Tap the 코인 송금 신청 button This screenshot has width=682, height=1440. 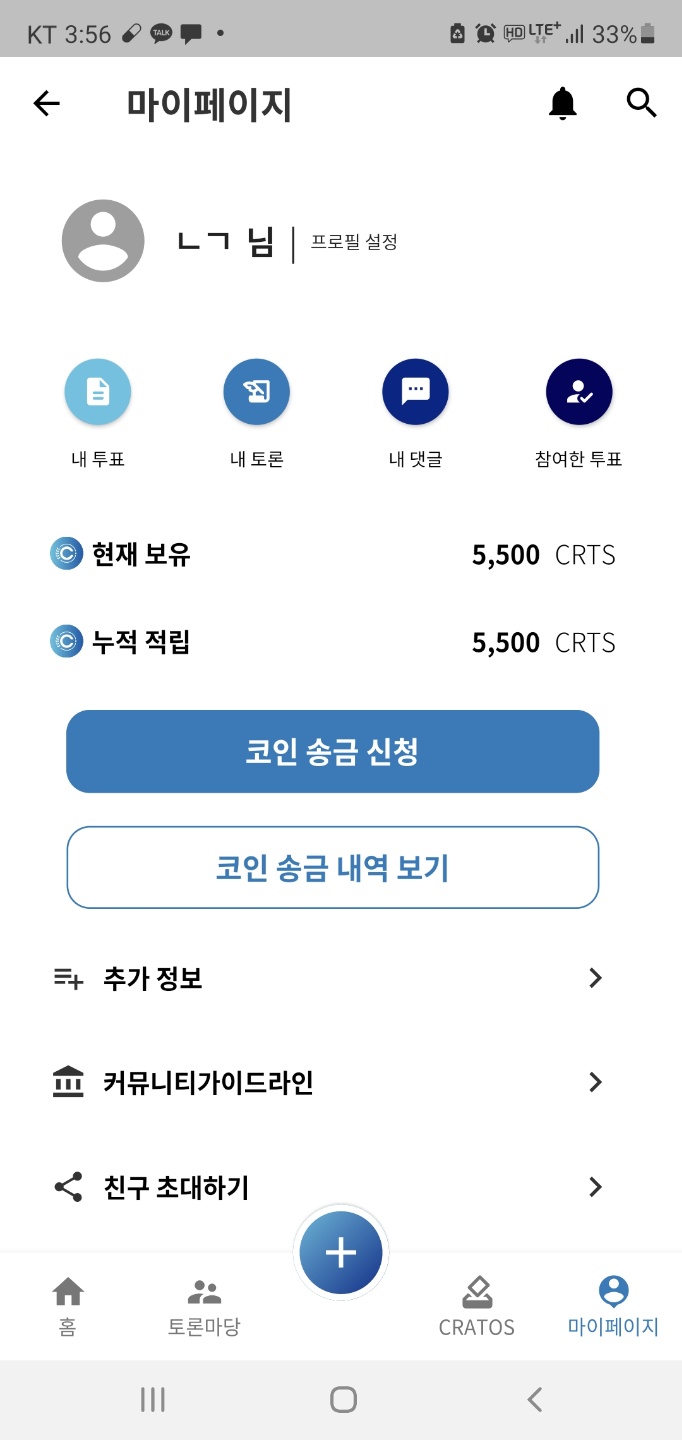coord(332,752)
